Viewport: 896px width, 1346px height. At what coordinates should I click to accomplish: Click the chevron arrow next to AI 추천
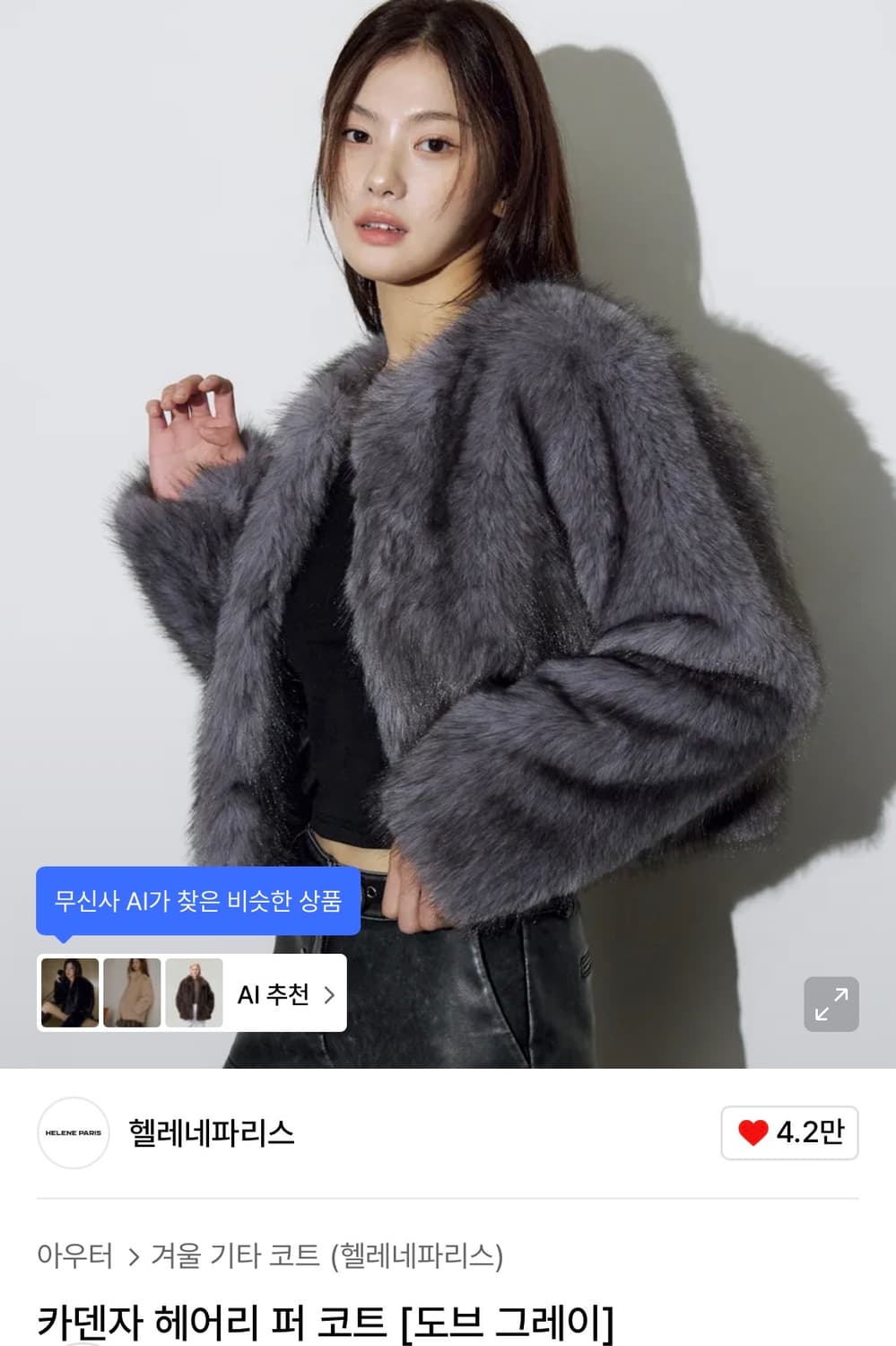point(329,996)
